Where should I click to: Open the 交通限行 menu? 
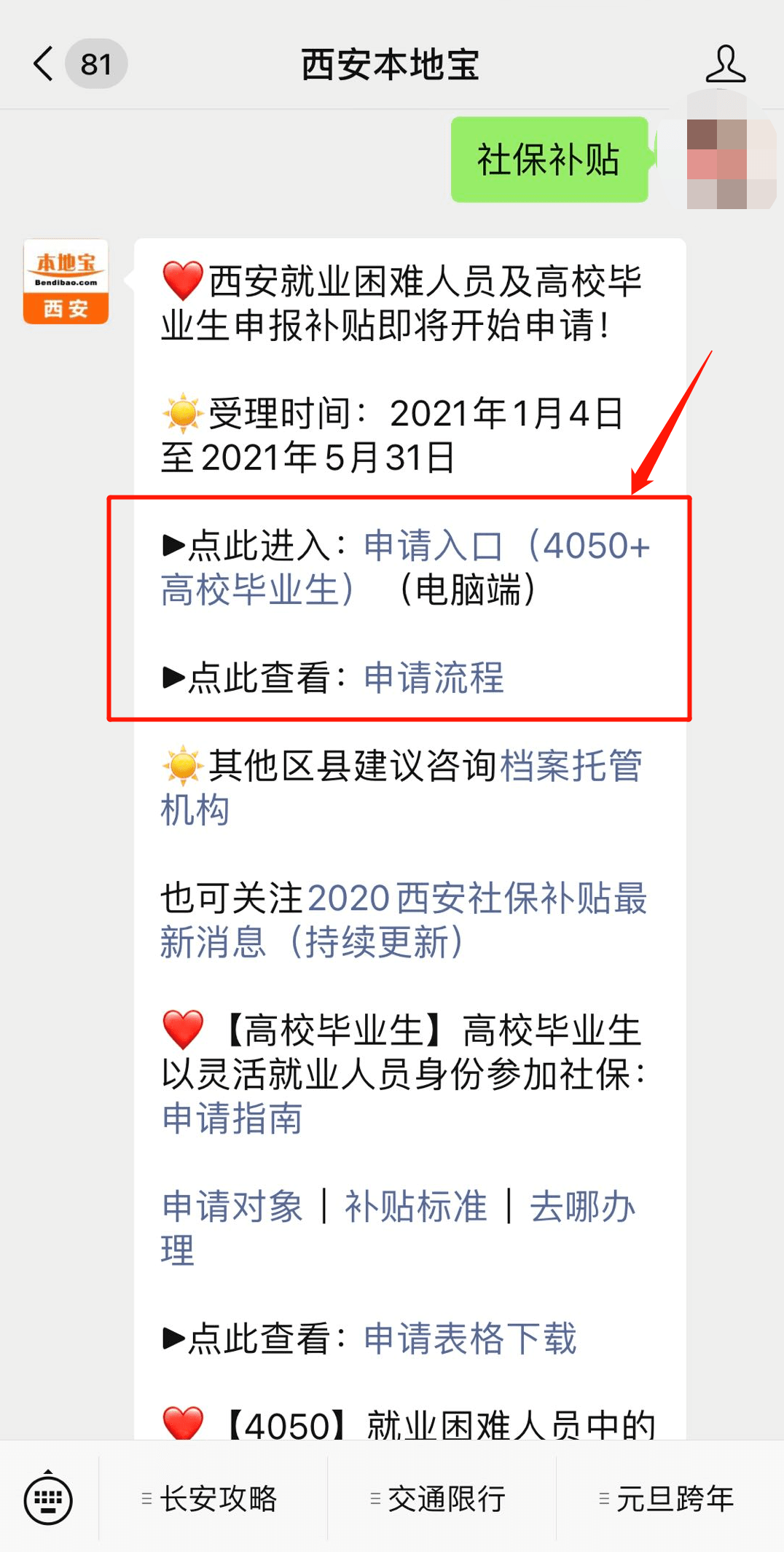(439, 1499)
